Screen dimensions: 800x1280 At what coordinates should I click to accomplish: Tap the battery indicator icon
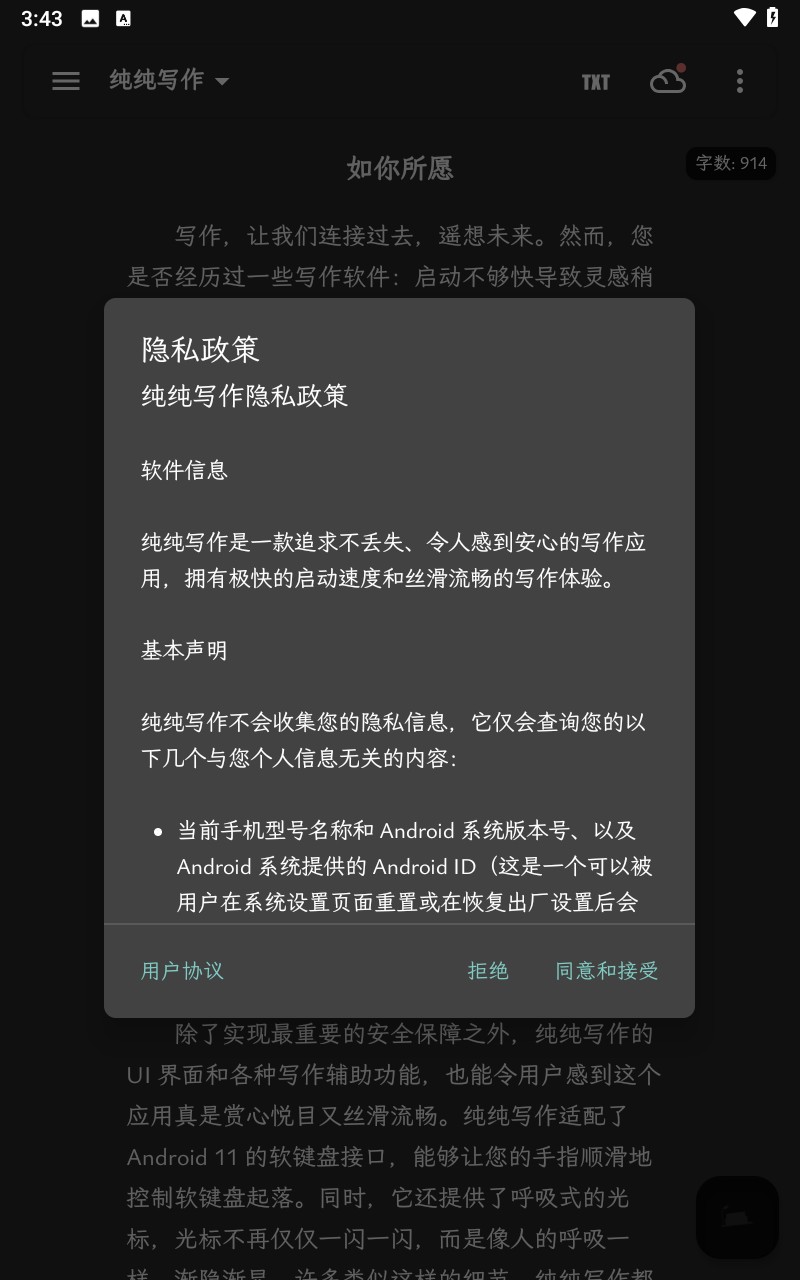[x=775, y=17]
